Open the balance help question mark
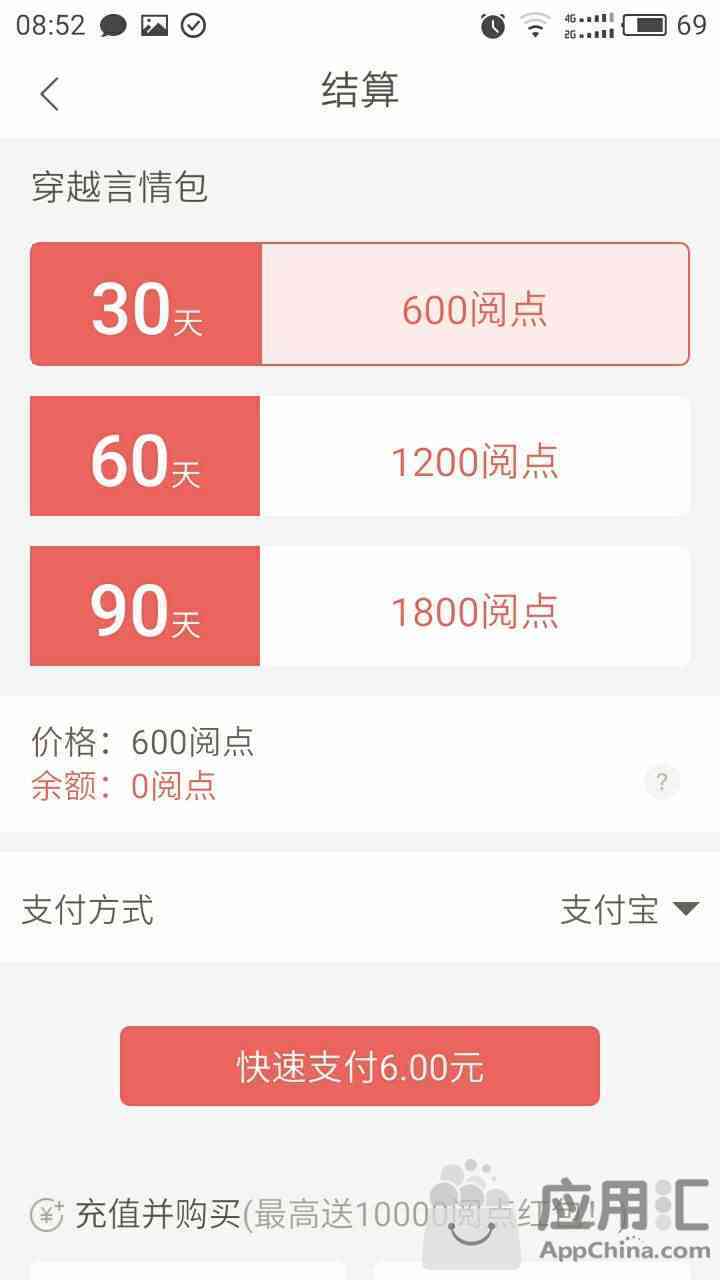This screenshot has width=720, height=1280. click(x=662, y=781)
